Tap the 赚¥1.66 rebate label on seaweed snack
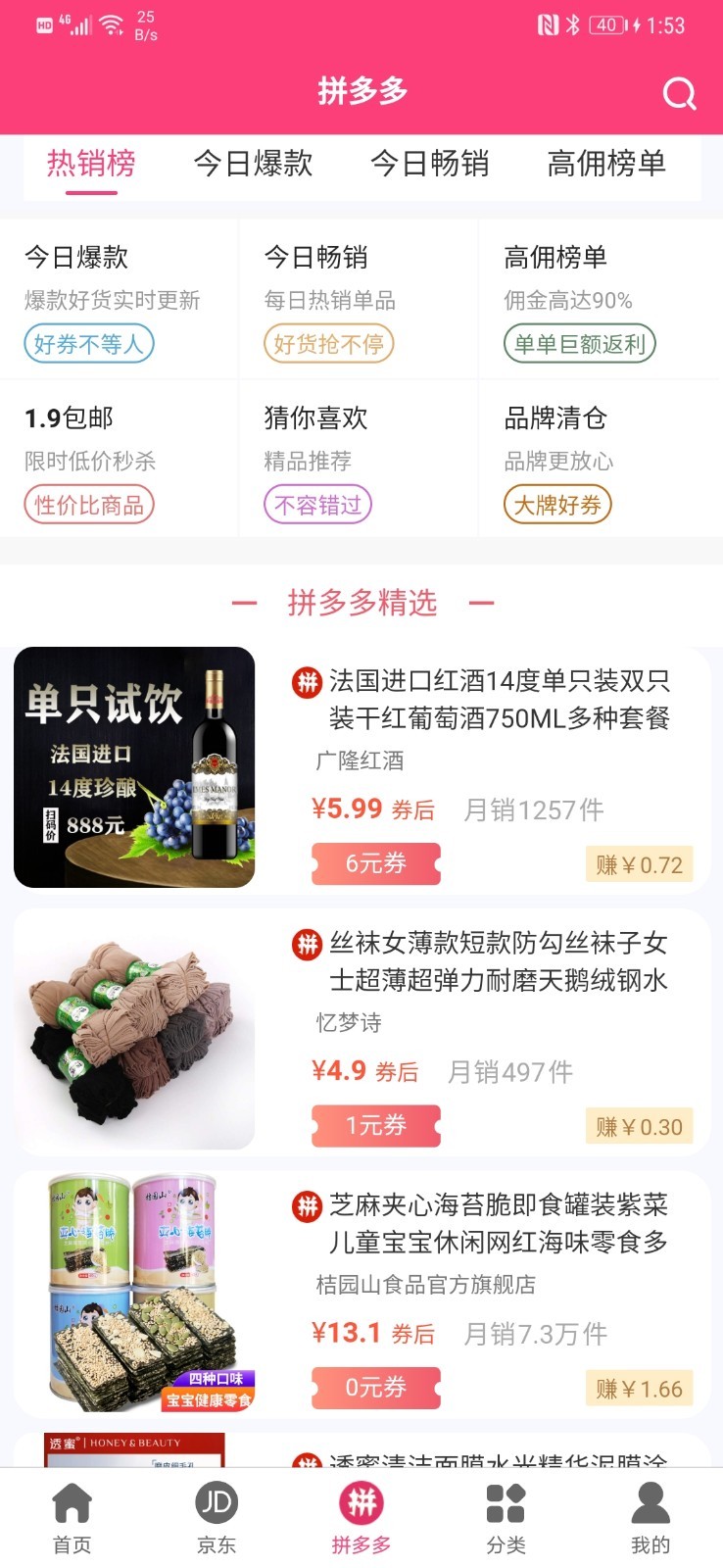 (x=639, y=1388)
